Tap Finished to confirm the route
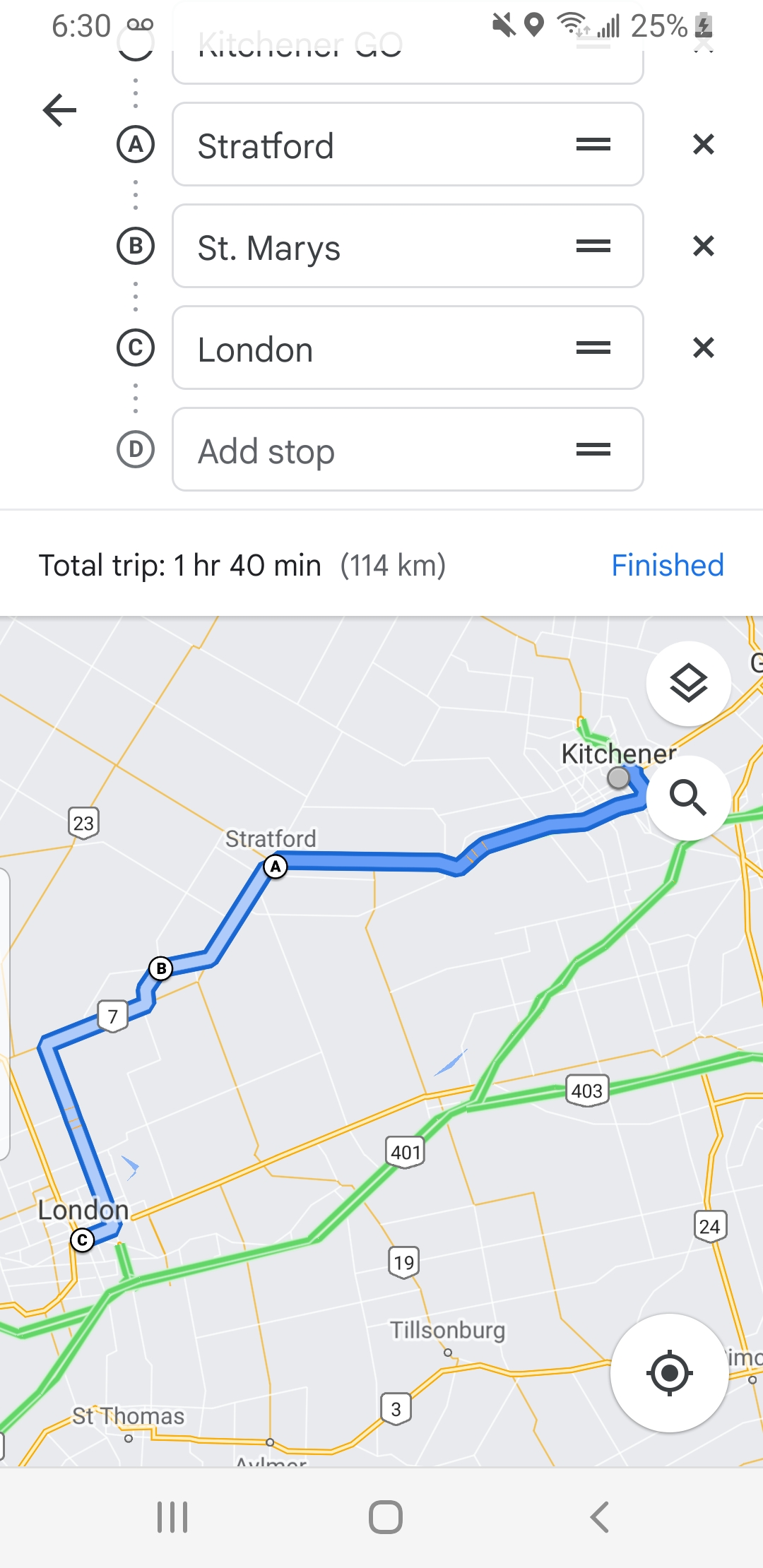763x1568 pixels. coord(667,565)
